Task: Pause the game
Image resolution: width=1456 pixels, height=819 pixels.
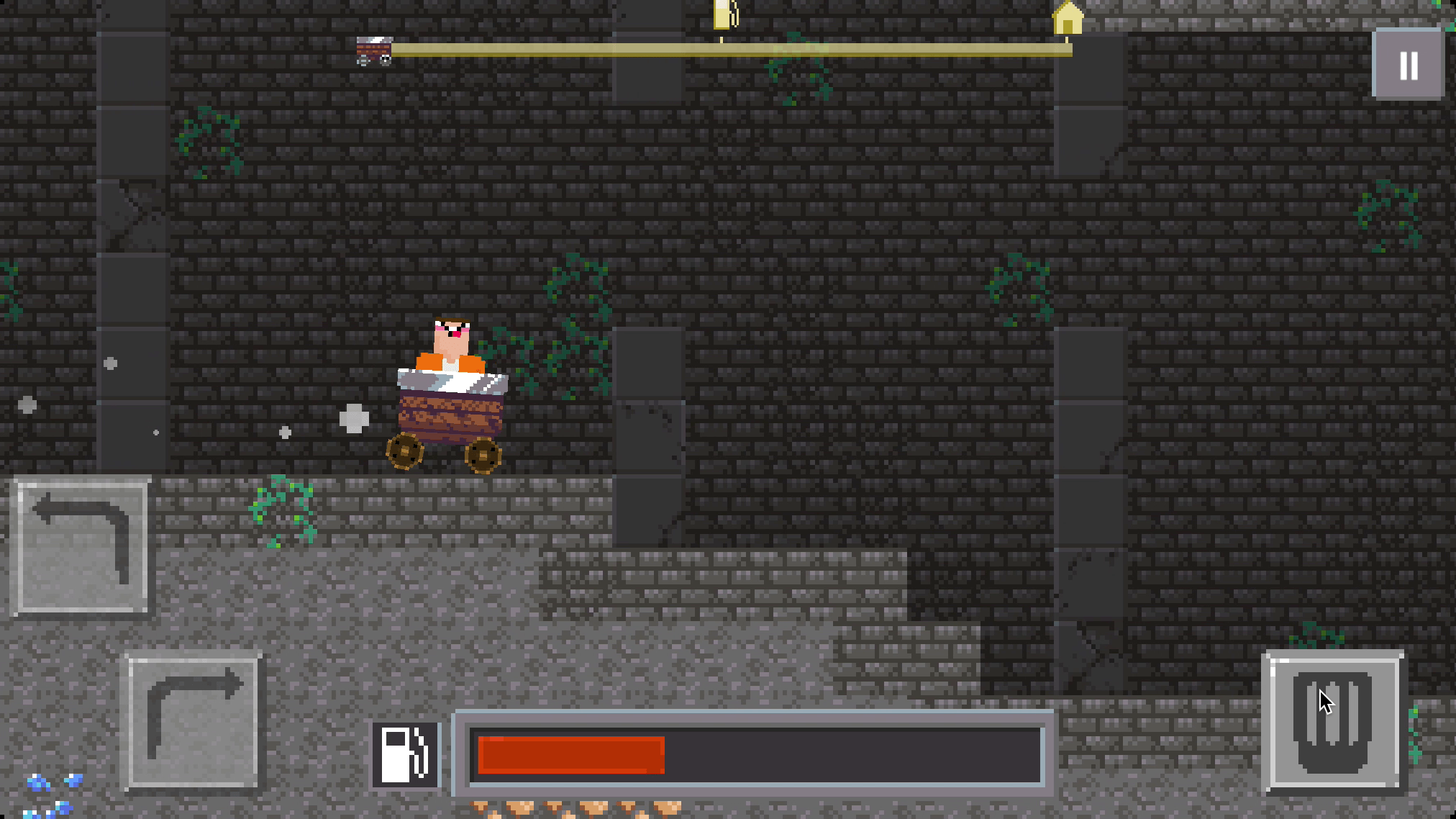Action: pyautogui.click(x=1408, y=65)
